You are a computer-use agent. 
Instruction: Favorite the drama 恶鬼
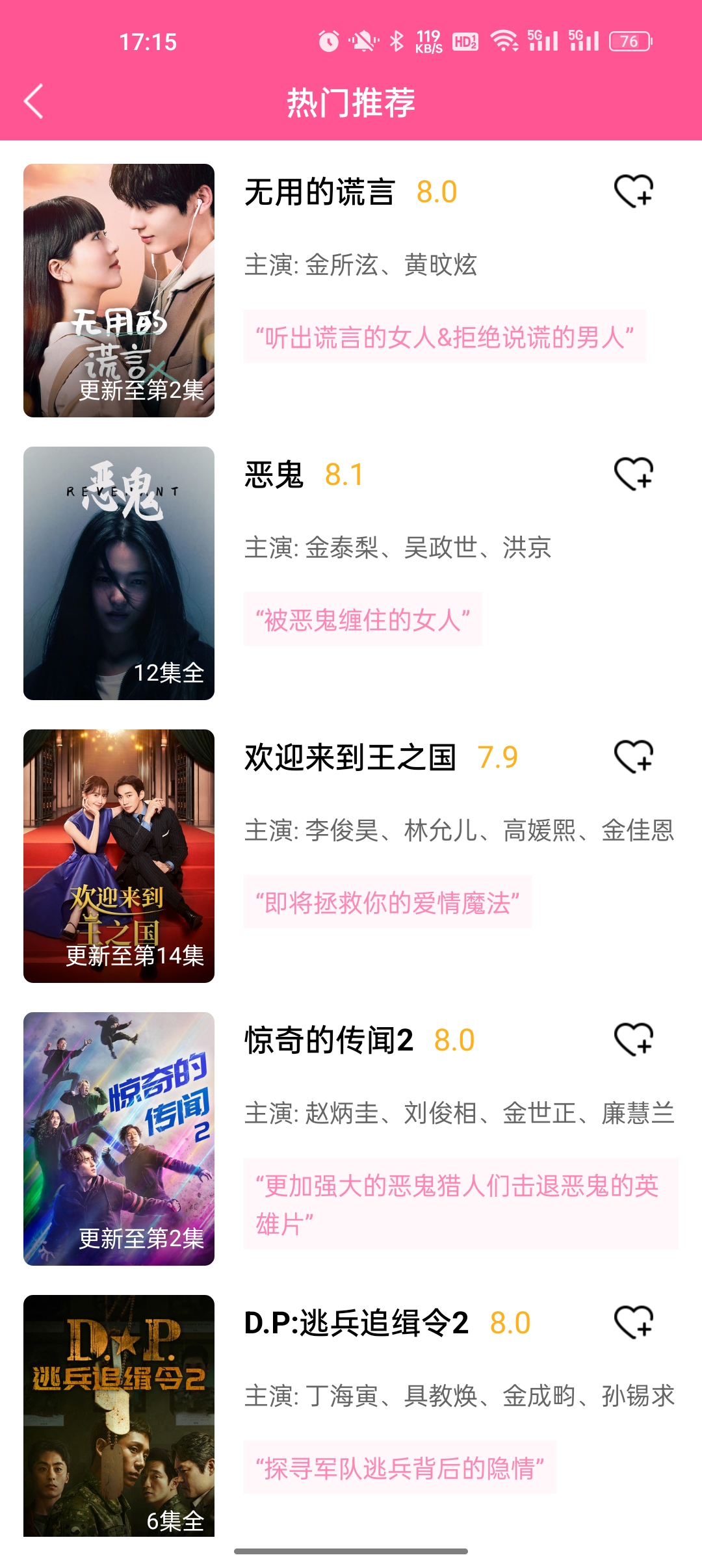click(634, 473)
